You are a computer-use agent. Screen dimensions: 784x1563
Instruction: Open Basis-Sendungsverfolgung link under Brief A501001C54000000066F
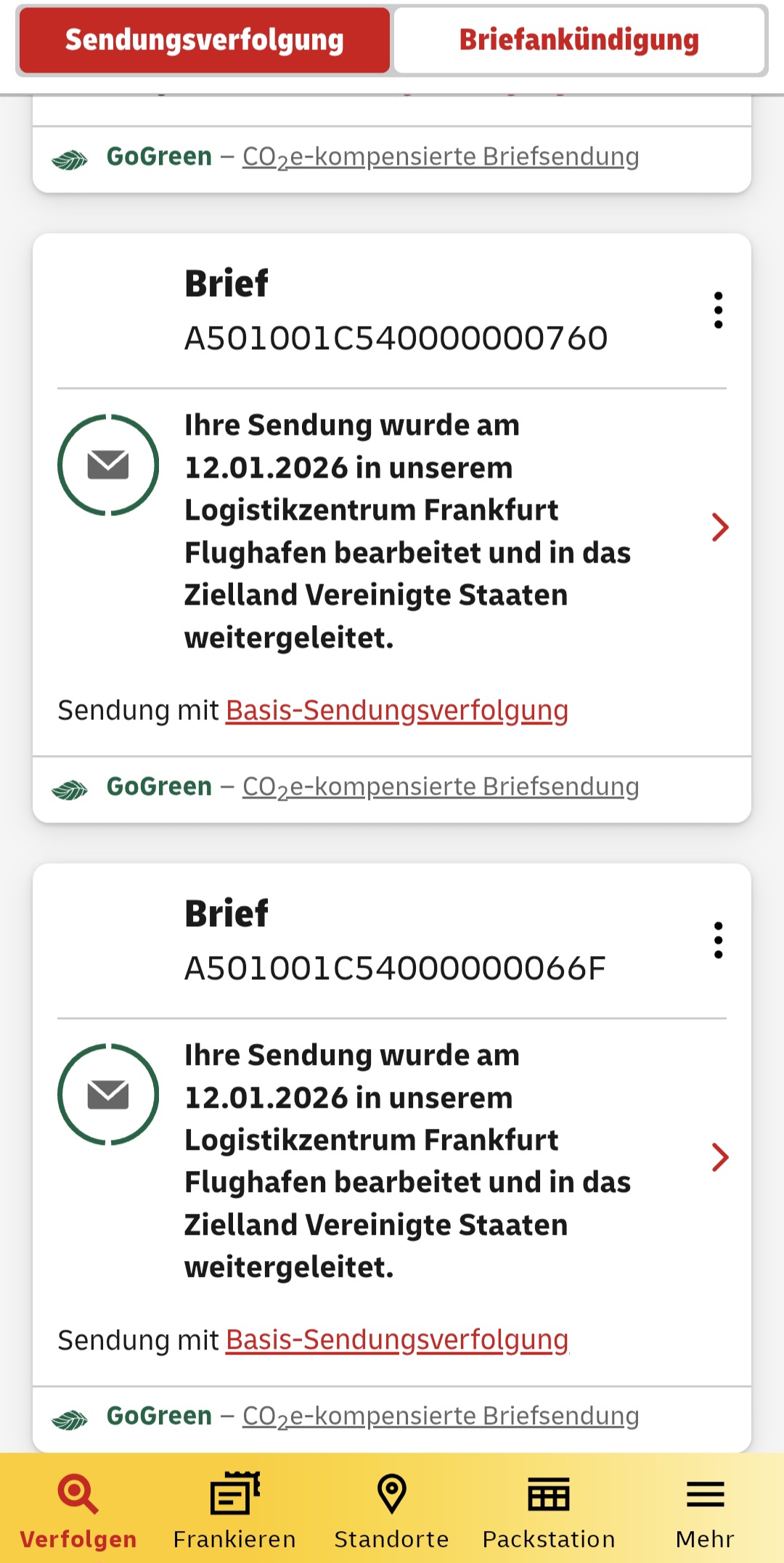pyautogui.click(x=396, y=1340)
